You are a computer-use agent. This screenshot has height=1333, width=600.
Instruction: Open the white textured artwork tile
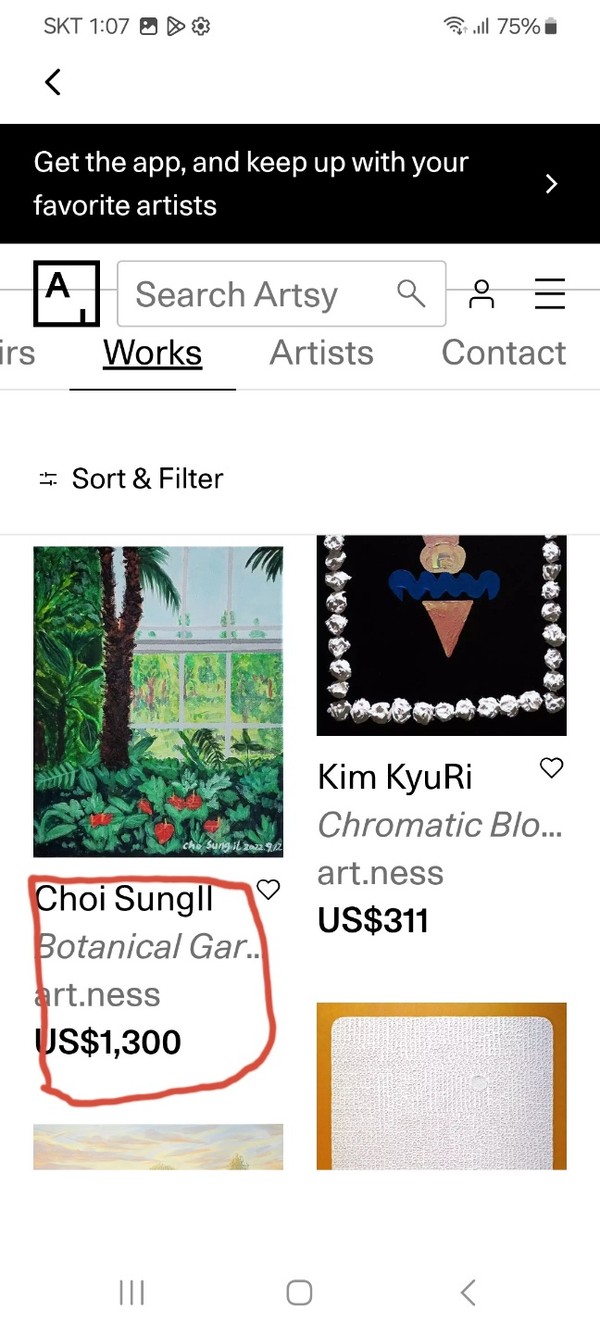[x=441, y=1085]
